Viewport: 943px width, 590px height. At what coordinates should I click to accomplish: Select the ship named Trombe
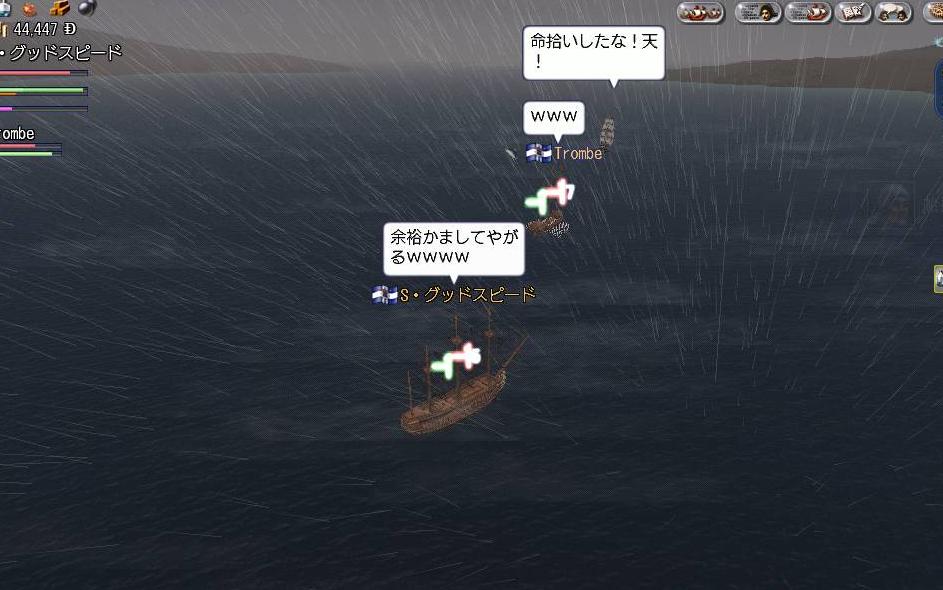point(548,220)
